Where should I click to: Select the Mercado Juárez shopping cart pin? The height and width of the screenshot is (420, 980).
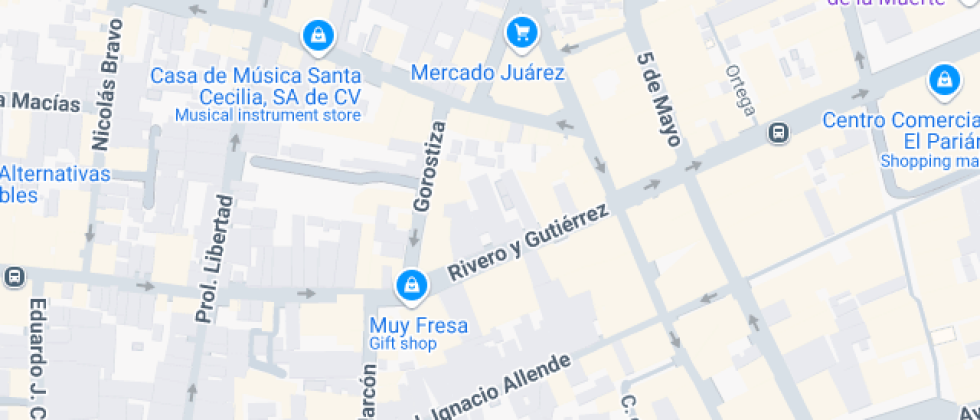(520, 33)
